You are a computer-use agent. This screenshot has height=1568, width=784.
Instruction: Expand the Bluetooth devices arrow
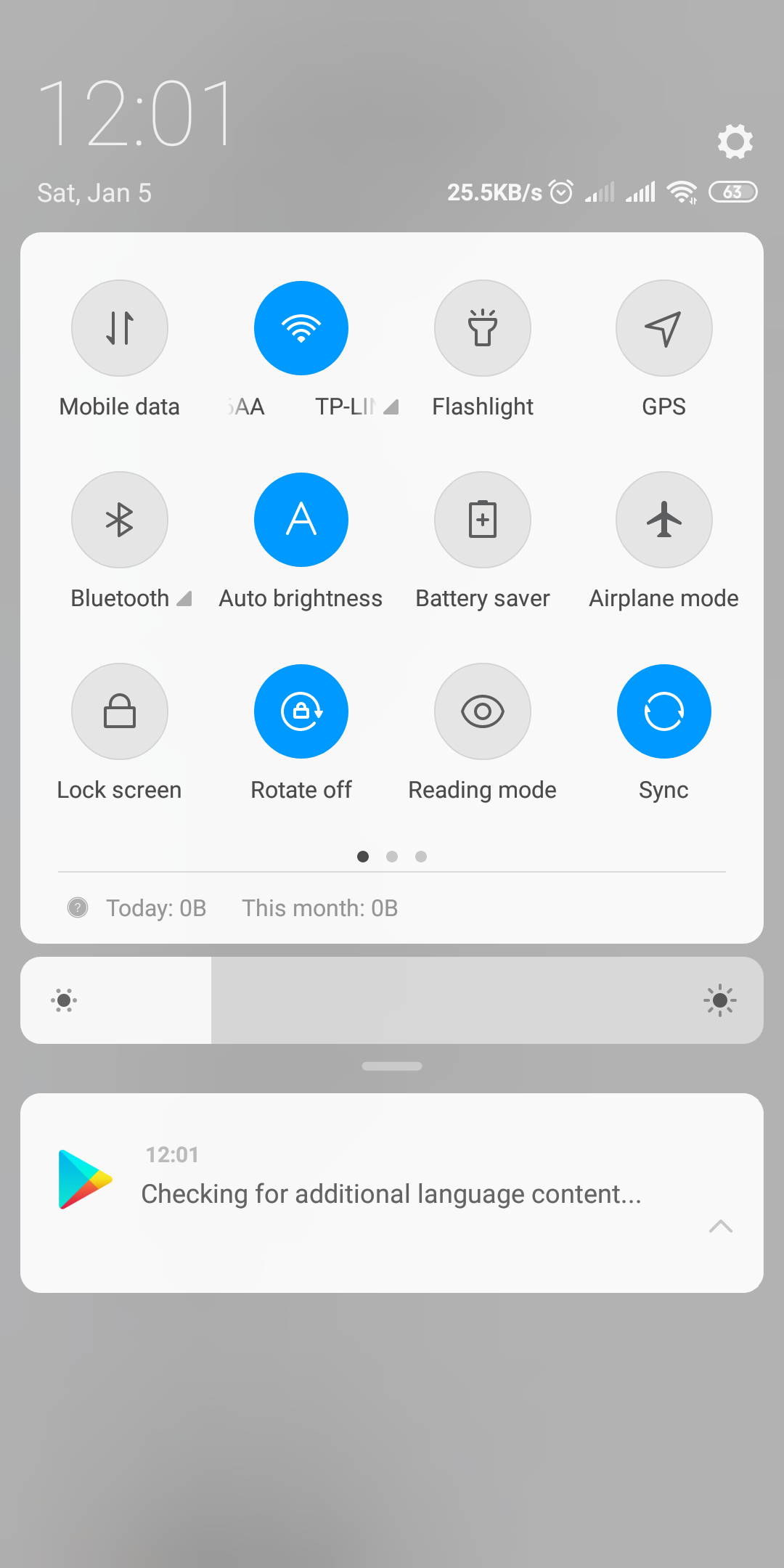point(184,598)
